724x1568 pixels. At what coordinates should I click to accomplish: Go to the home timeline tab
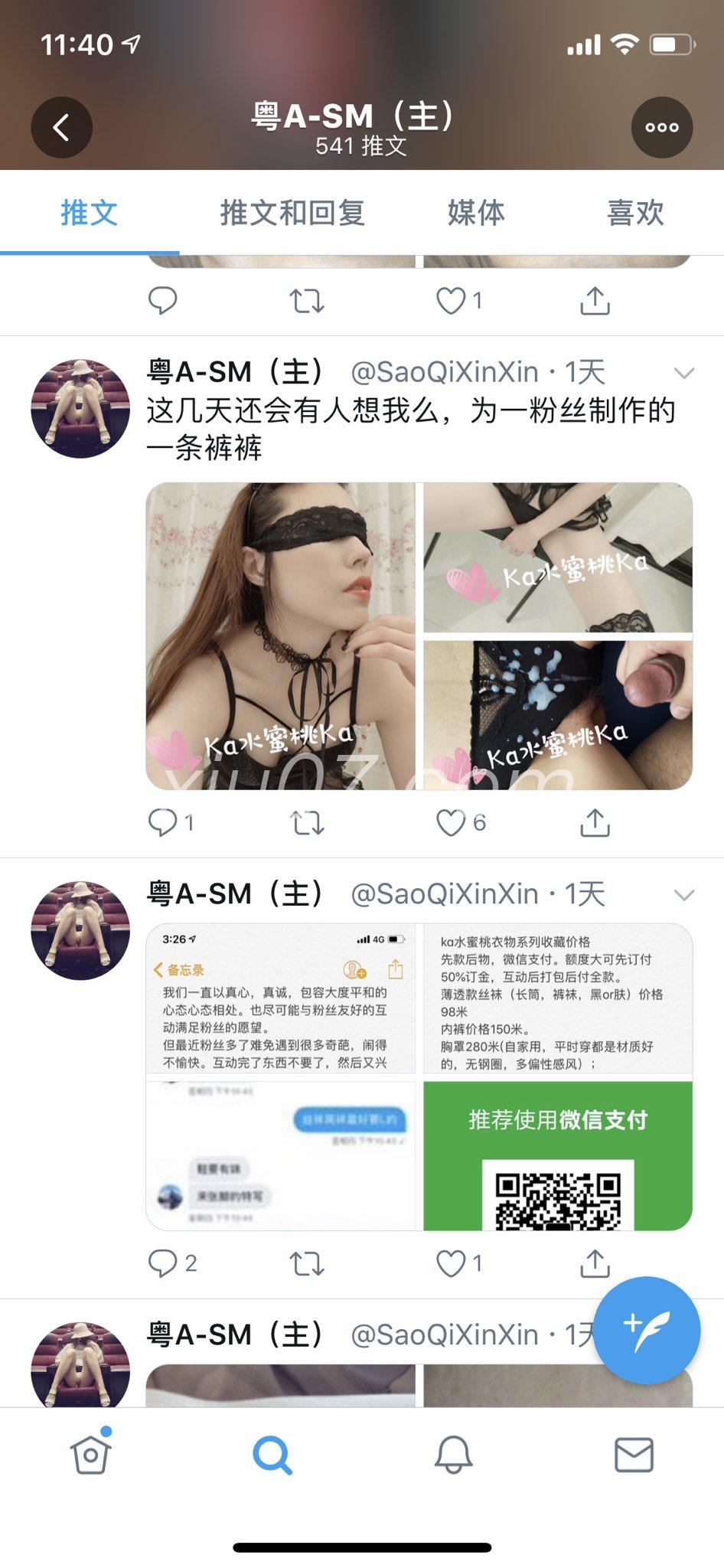pos(91,1453)
